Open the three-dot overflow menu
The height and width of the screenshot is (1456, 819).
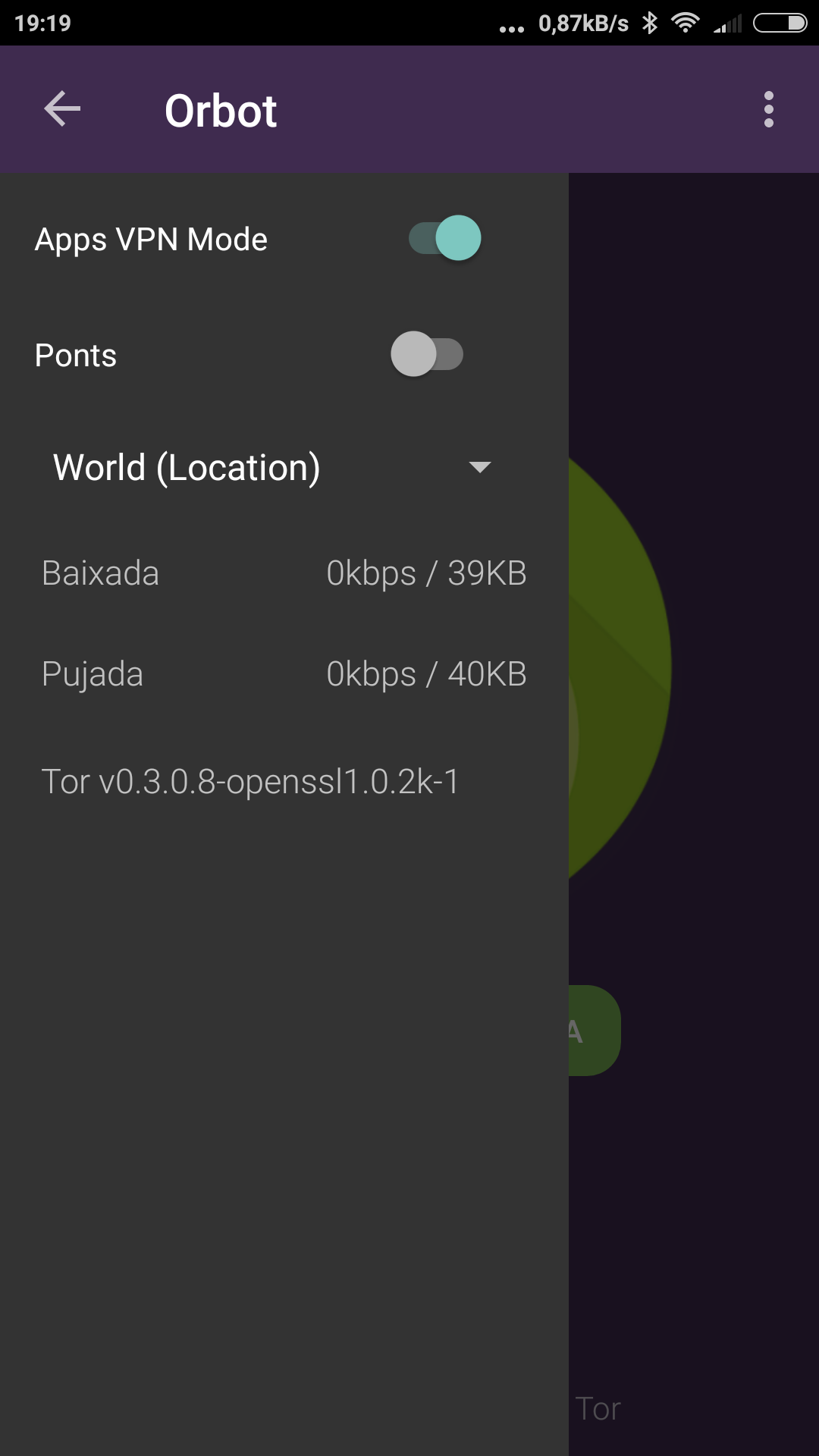[x=769, y=109]
